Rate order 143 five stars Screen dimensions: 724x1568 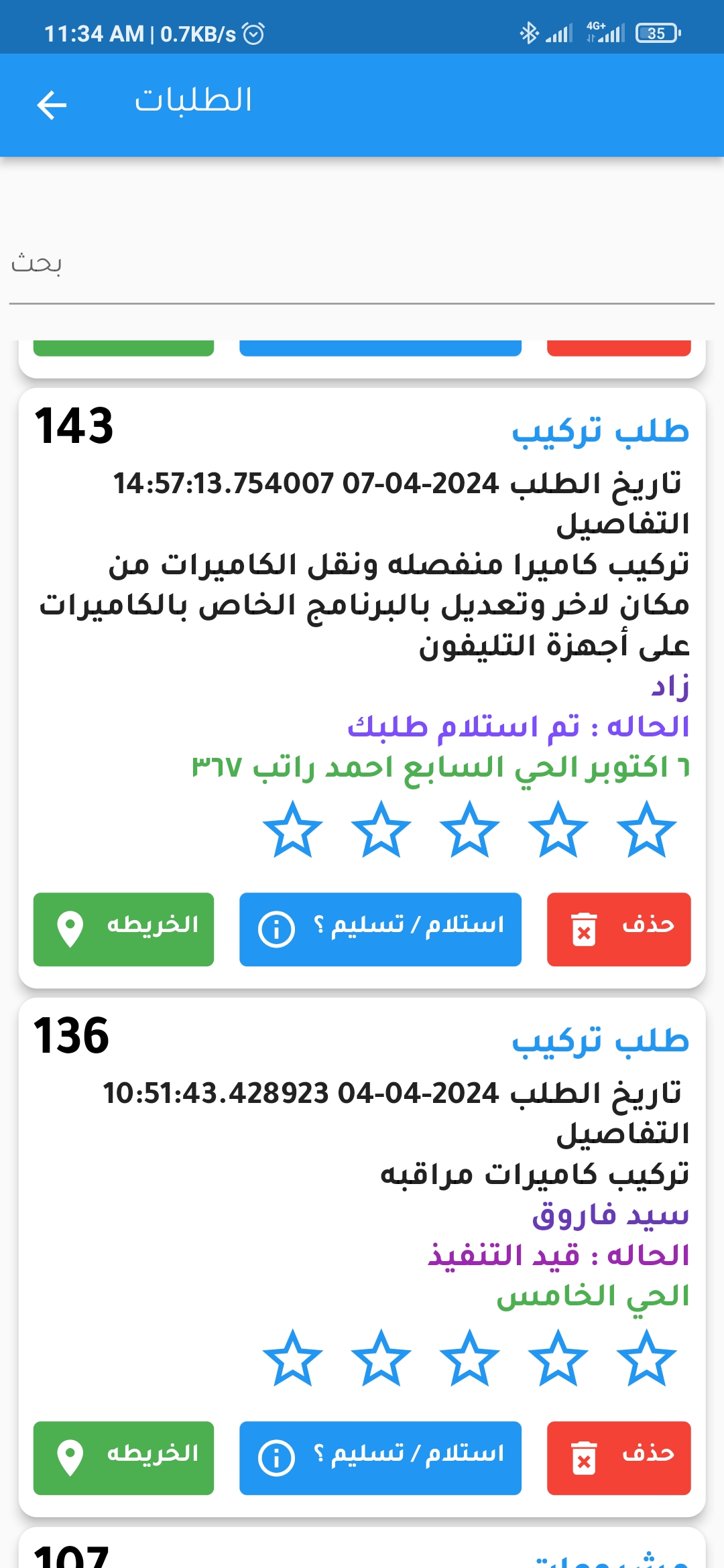pyautogui.click(x=293, y=830)
